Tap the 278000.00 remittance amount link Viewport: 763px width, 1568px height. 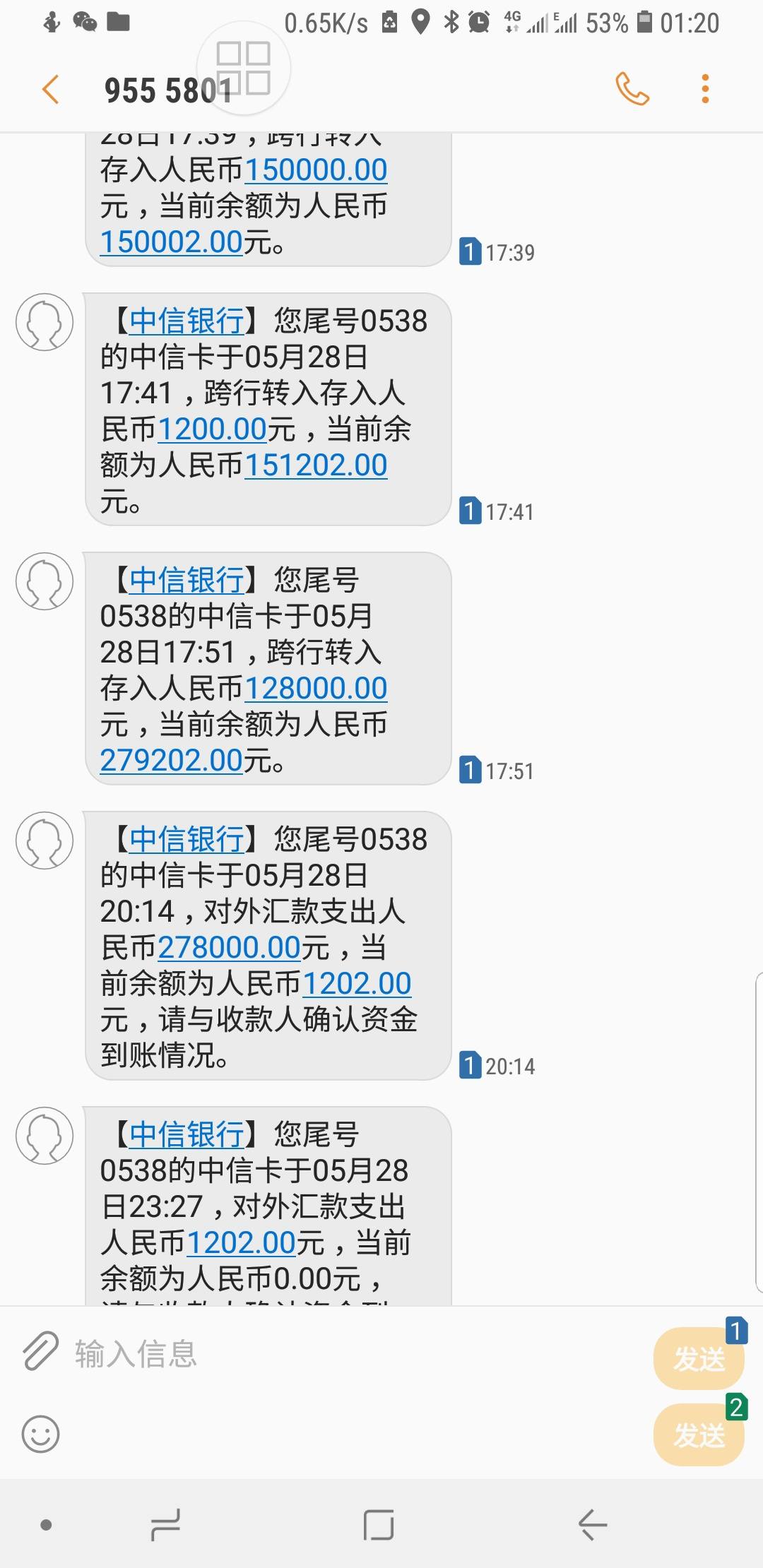tap(230, 947)
